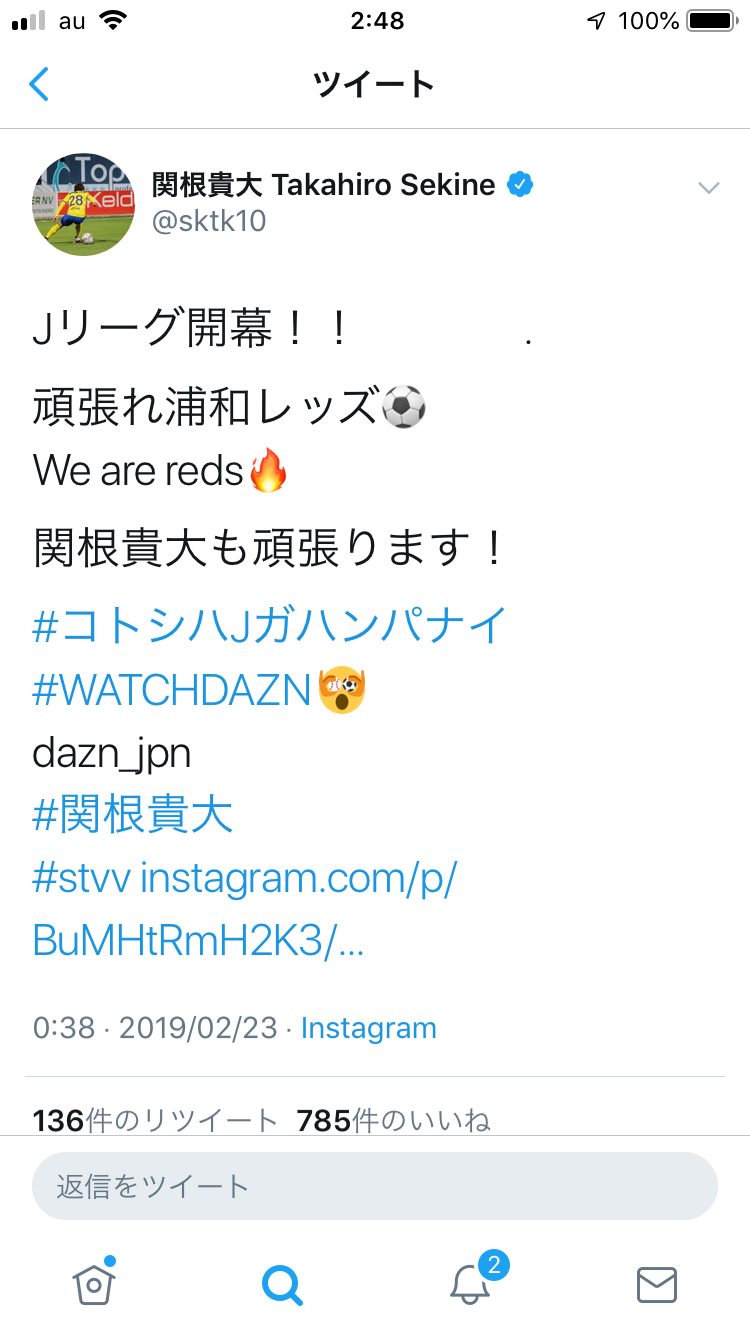Switch to the Search tab
750x1334 pixels.
click(x=281, y=1283)
